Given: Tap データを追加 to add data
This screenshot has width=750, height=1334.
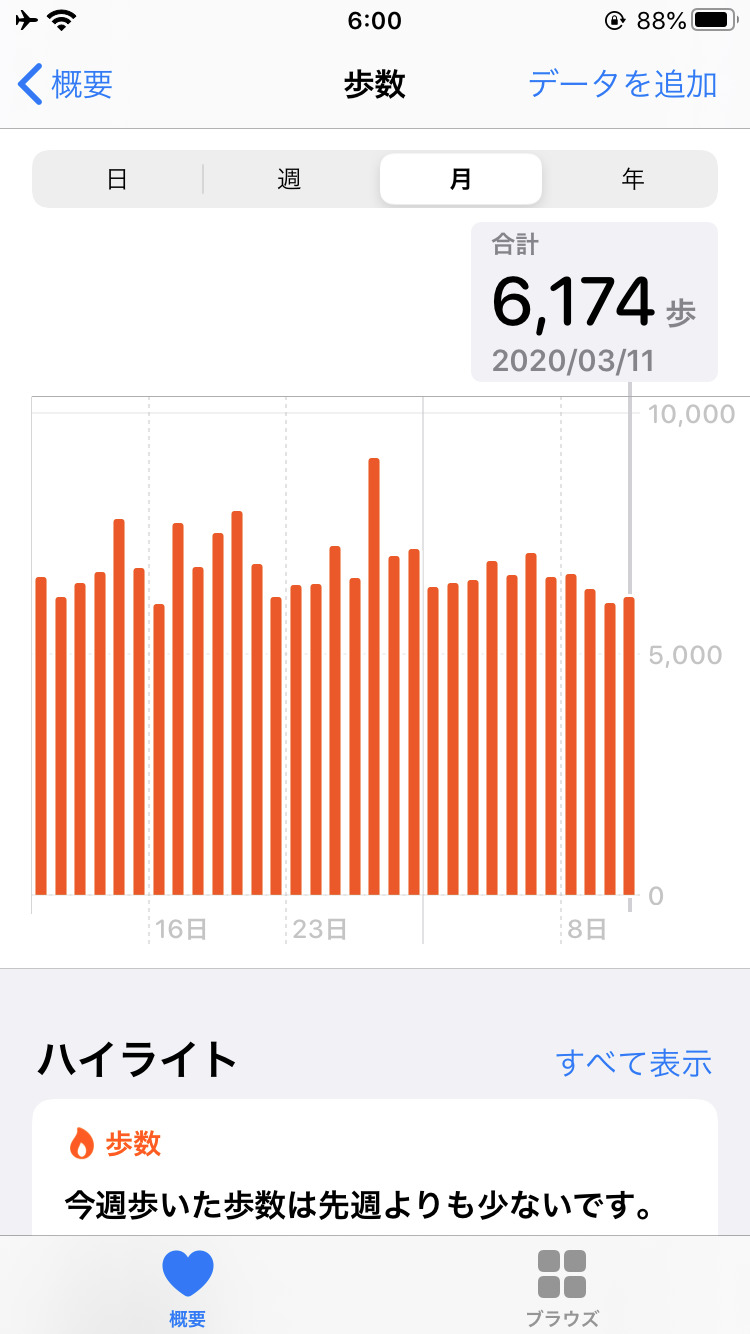Looking at the screenshot, I should (x=622, y=84).
